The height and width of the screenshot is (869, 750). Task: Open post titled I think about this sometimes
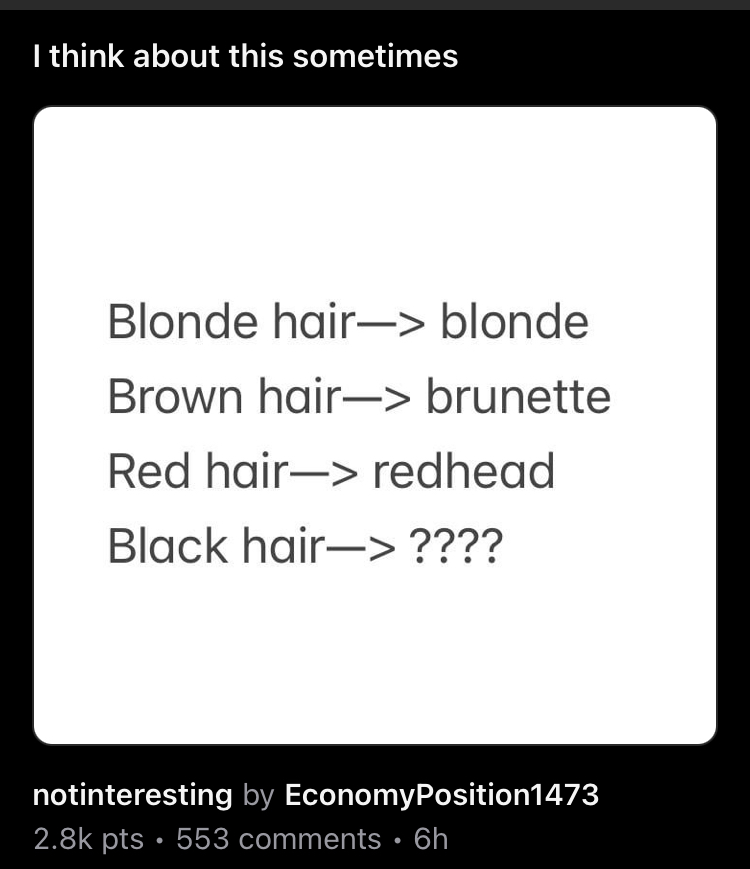(245, 56)
